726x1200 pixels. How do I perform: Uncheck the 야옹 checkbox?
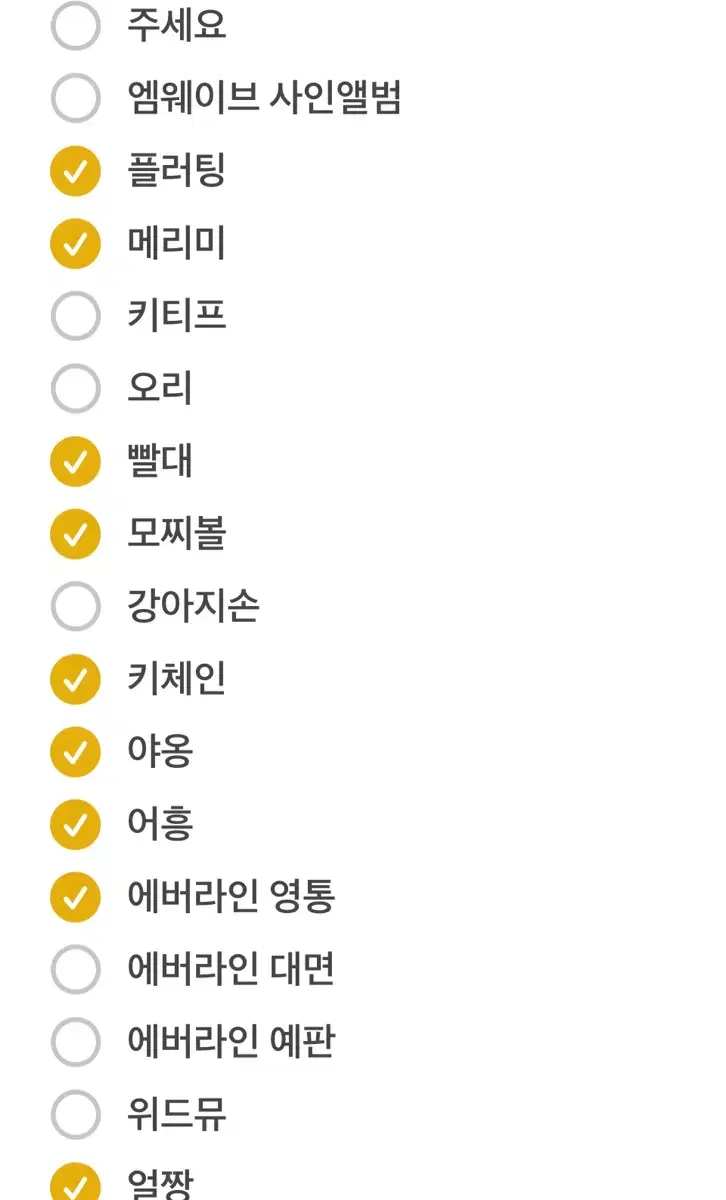click(75, 751)
